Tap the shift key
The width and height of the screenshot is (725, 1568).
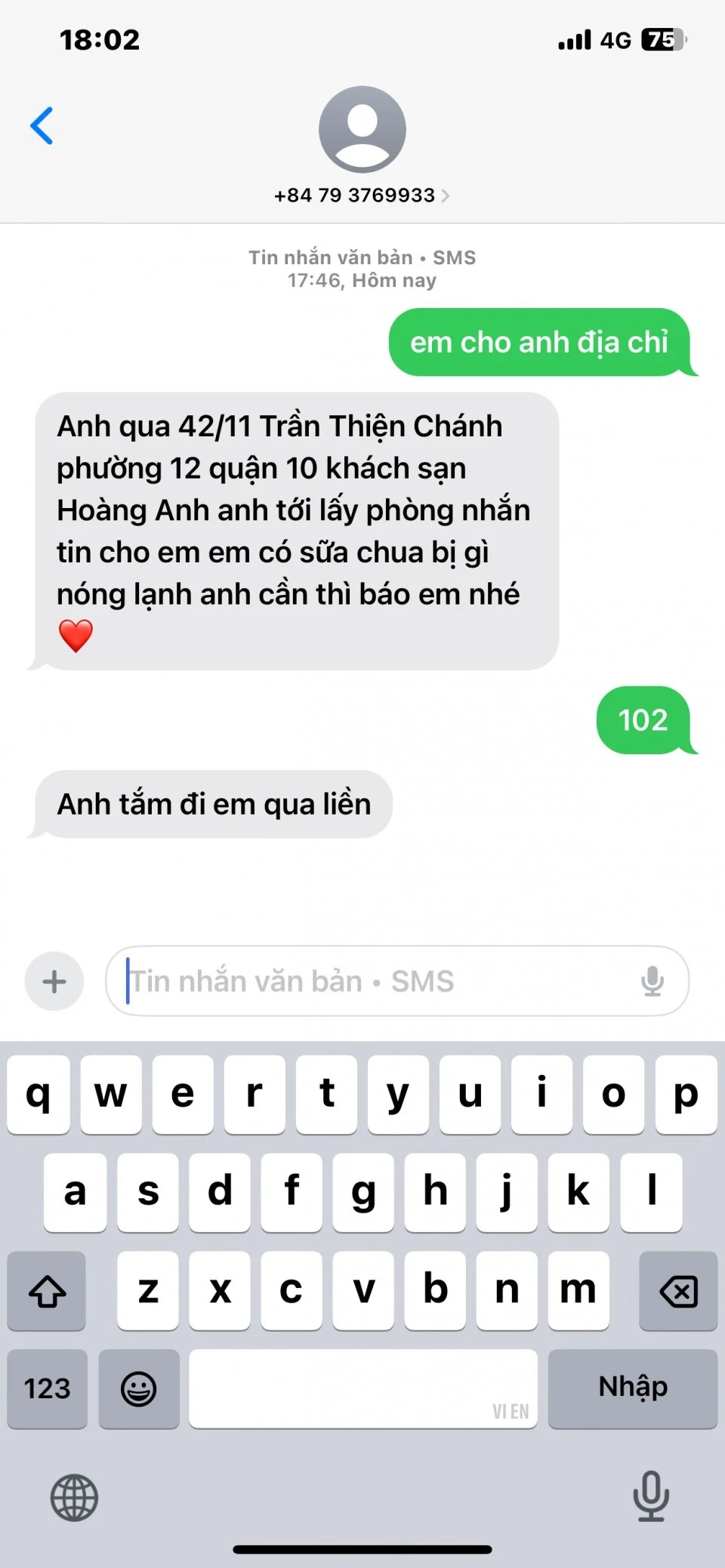(47, 1291)
